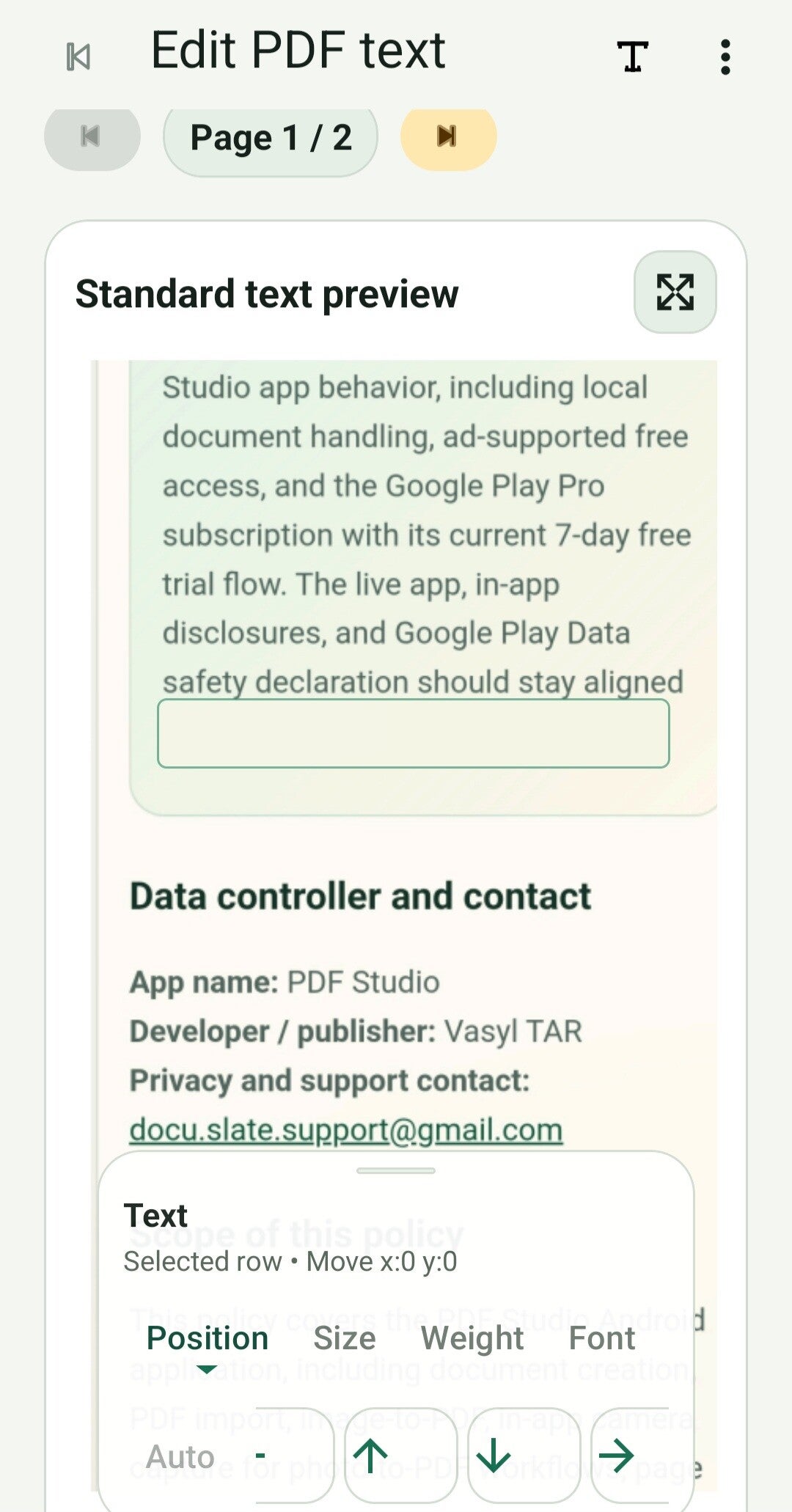792x1512 pixels.
Task: Open the text tool icon
Action: click(x=632, y=56)
